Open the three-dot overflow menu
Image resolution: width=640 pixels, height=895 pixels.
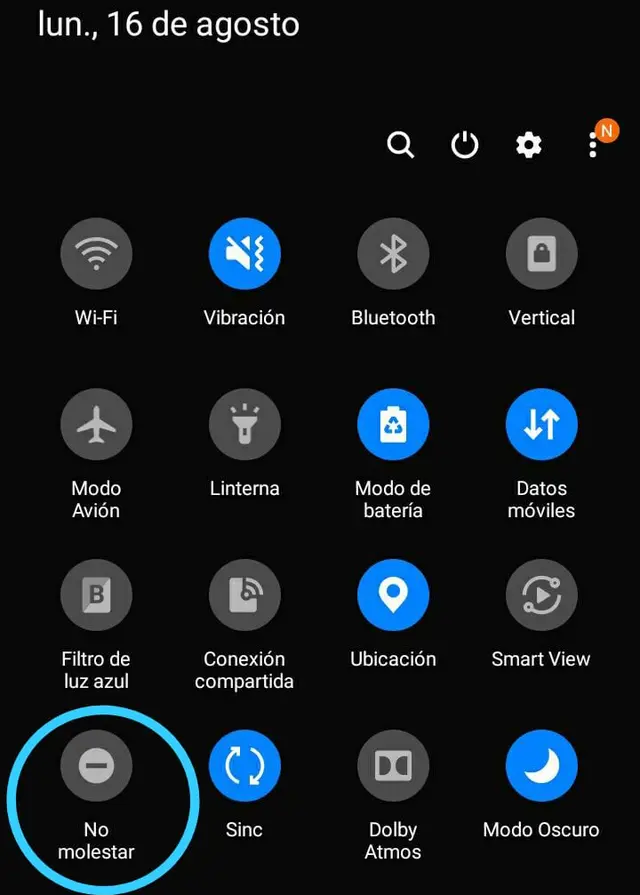coord(594,145)
